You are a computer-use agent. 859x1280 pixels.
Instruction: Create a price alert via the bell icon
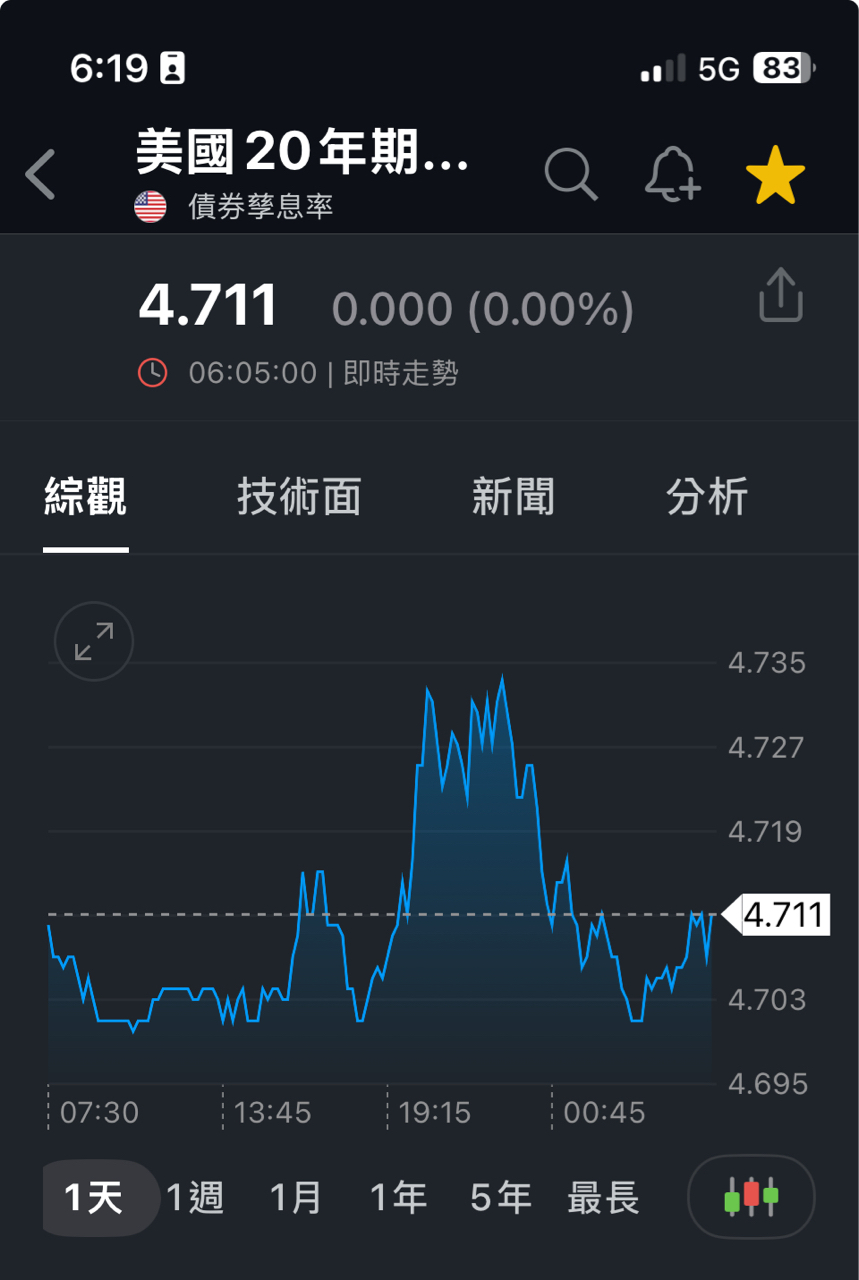(x=673, y=173)
